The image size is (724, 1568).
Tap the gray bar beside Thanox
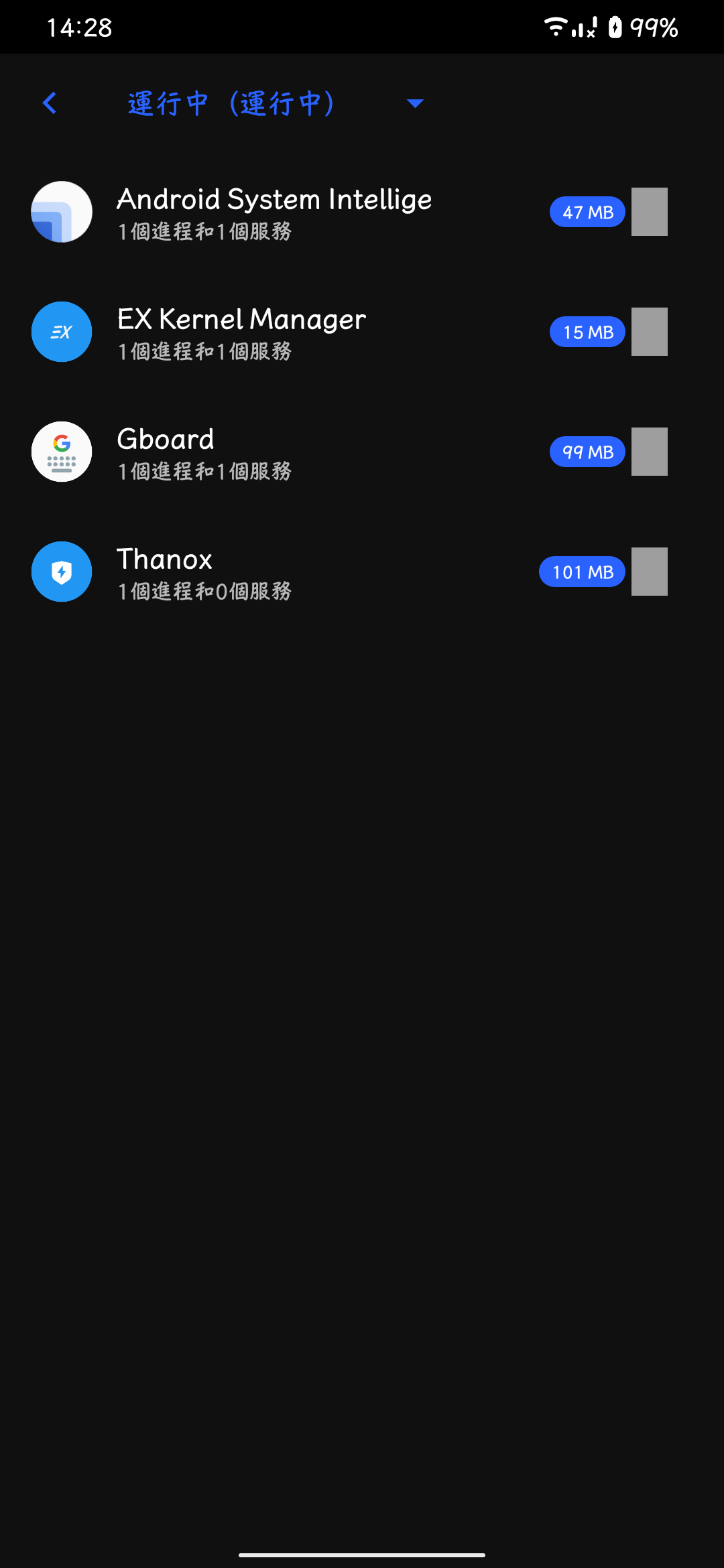pos(649,572)
